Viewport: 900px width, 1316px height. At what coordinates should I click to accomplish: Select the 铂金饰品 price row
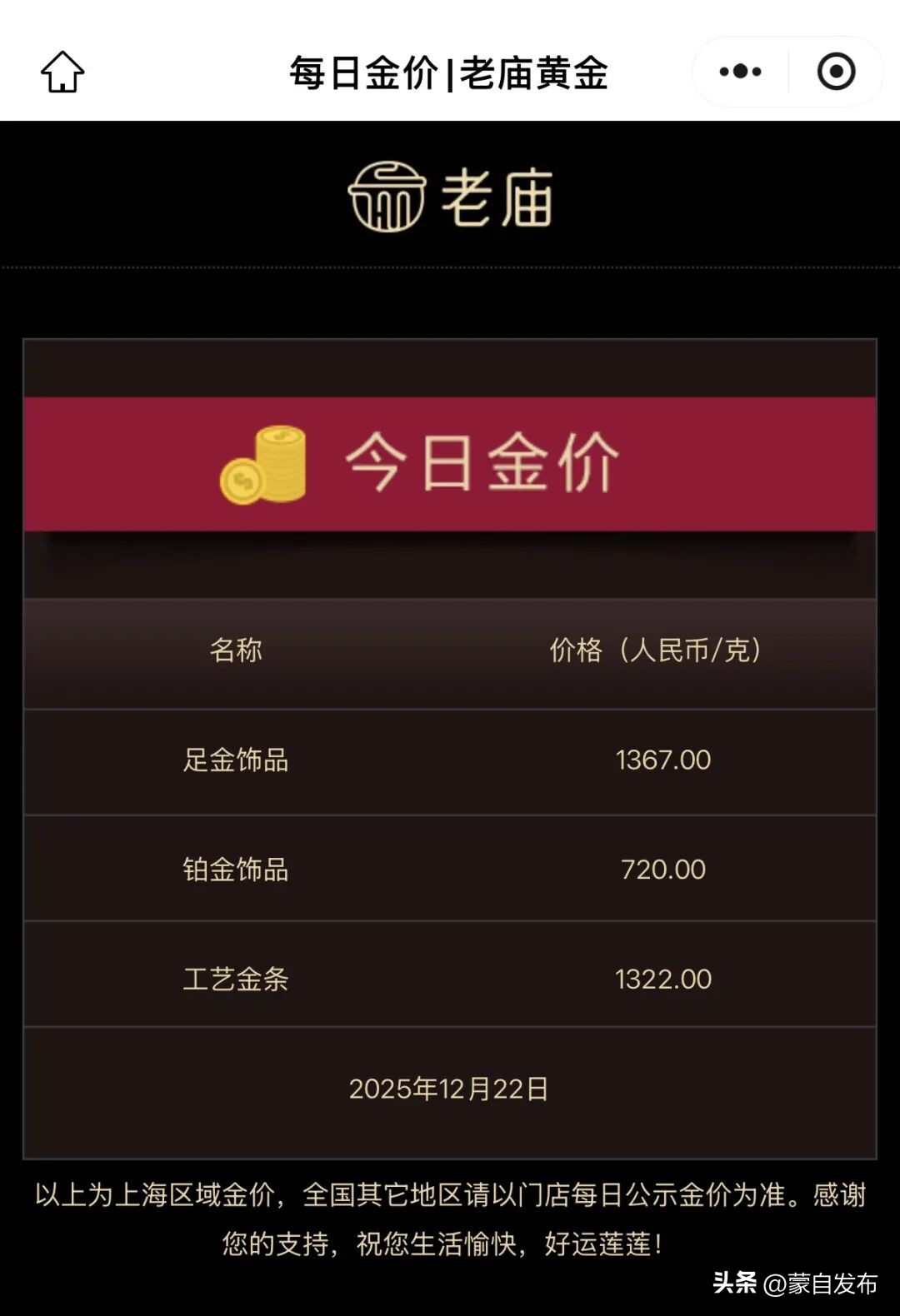[450, 869]
